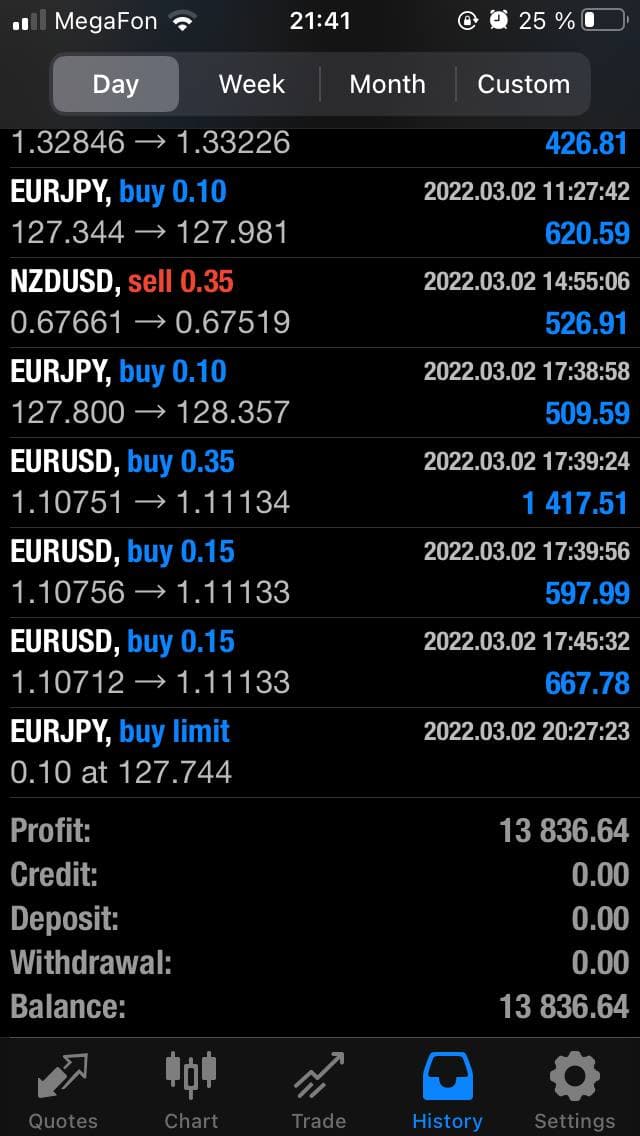View the EURJPY buy trade closed at 128.357
640x1136 pixels.
[320, 393]
